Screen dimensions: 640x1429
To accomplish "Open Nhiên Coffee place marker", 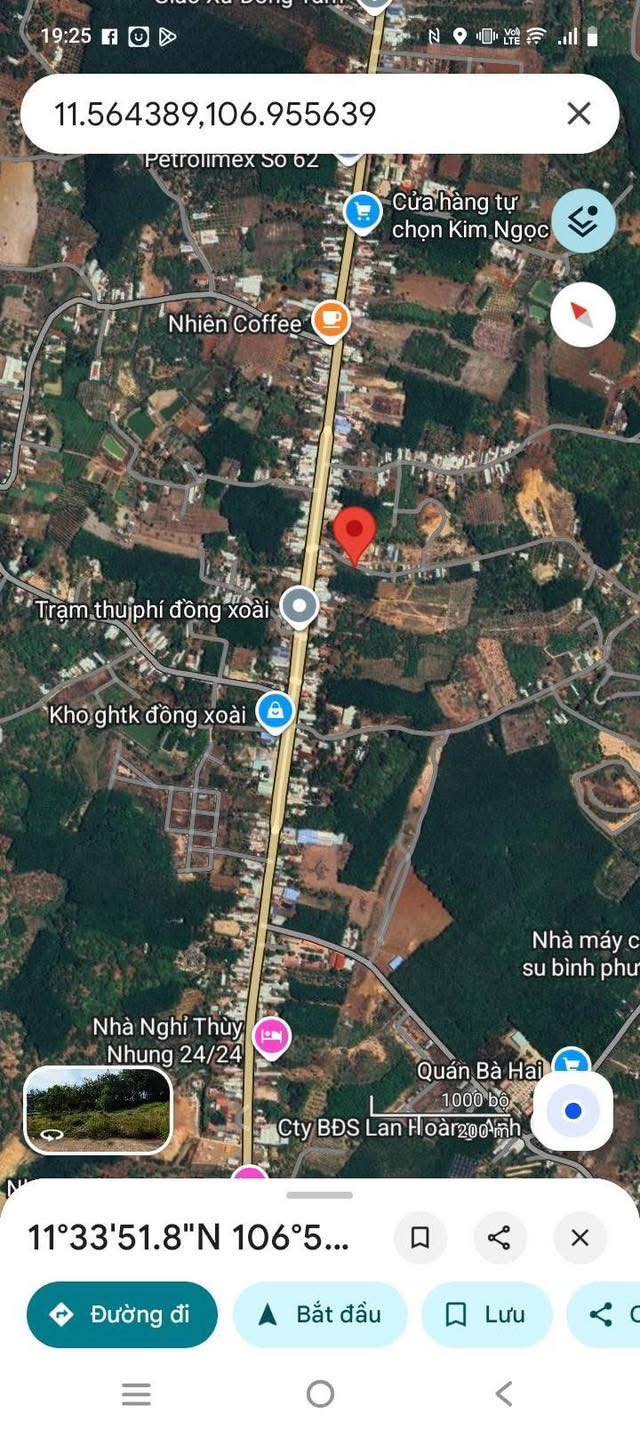I will (331, 321).
